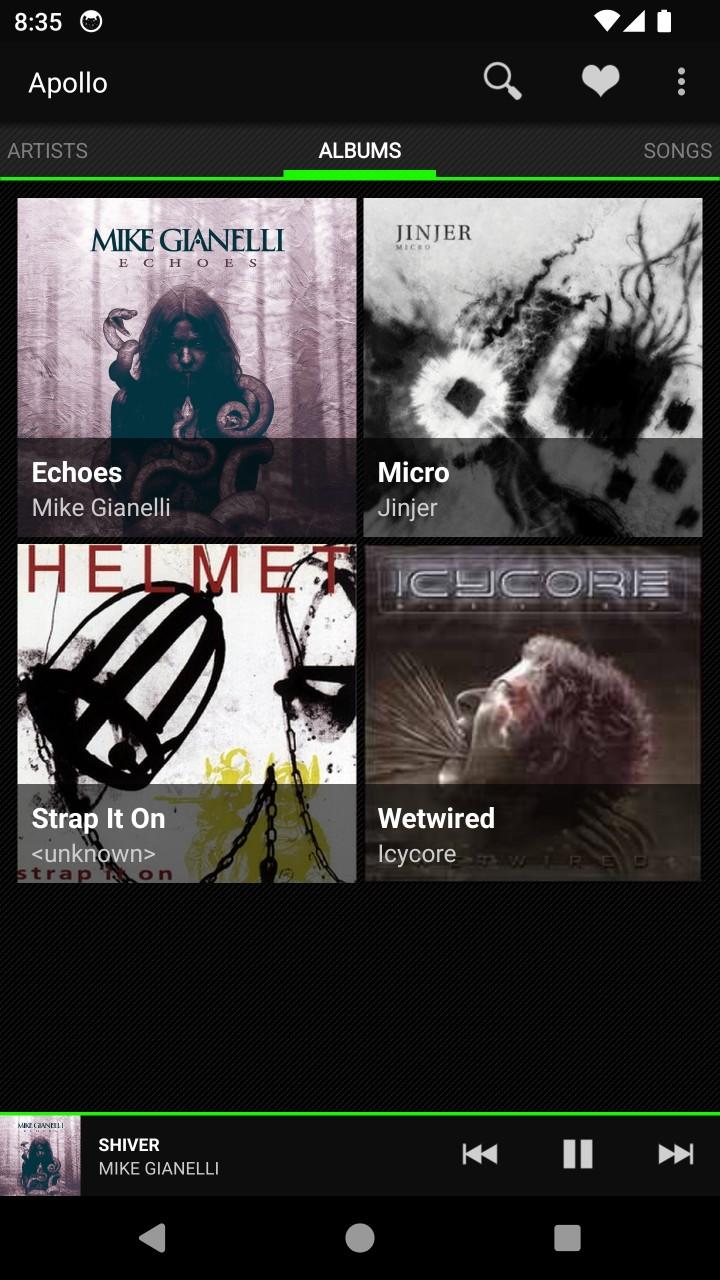Go back with the system back button
Viewport: 720px width, 1280px height.
point(152,1238)
